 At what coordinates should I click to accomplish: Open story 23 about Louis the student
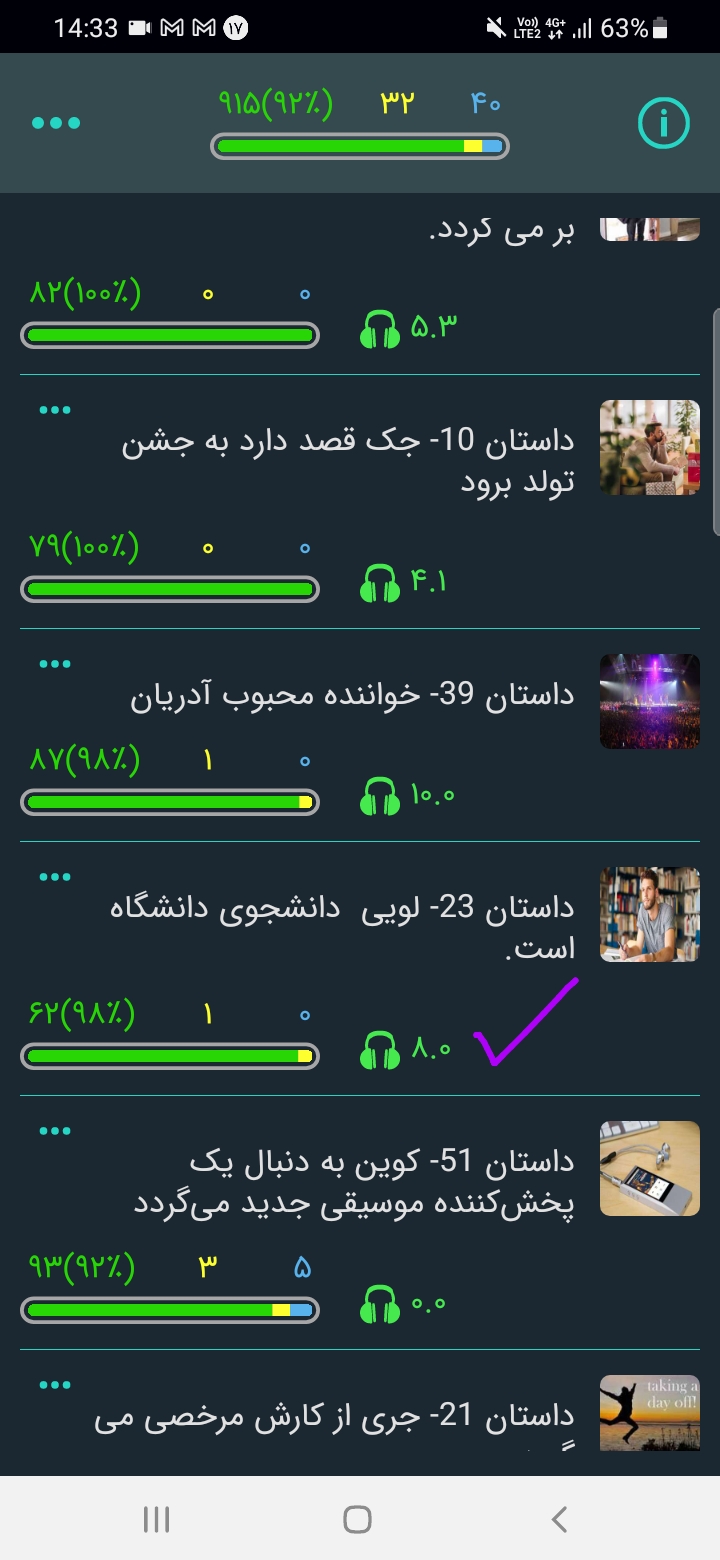[x=342, y=927]
